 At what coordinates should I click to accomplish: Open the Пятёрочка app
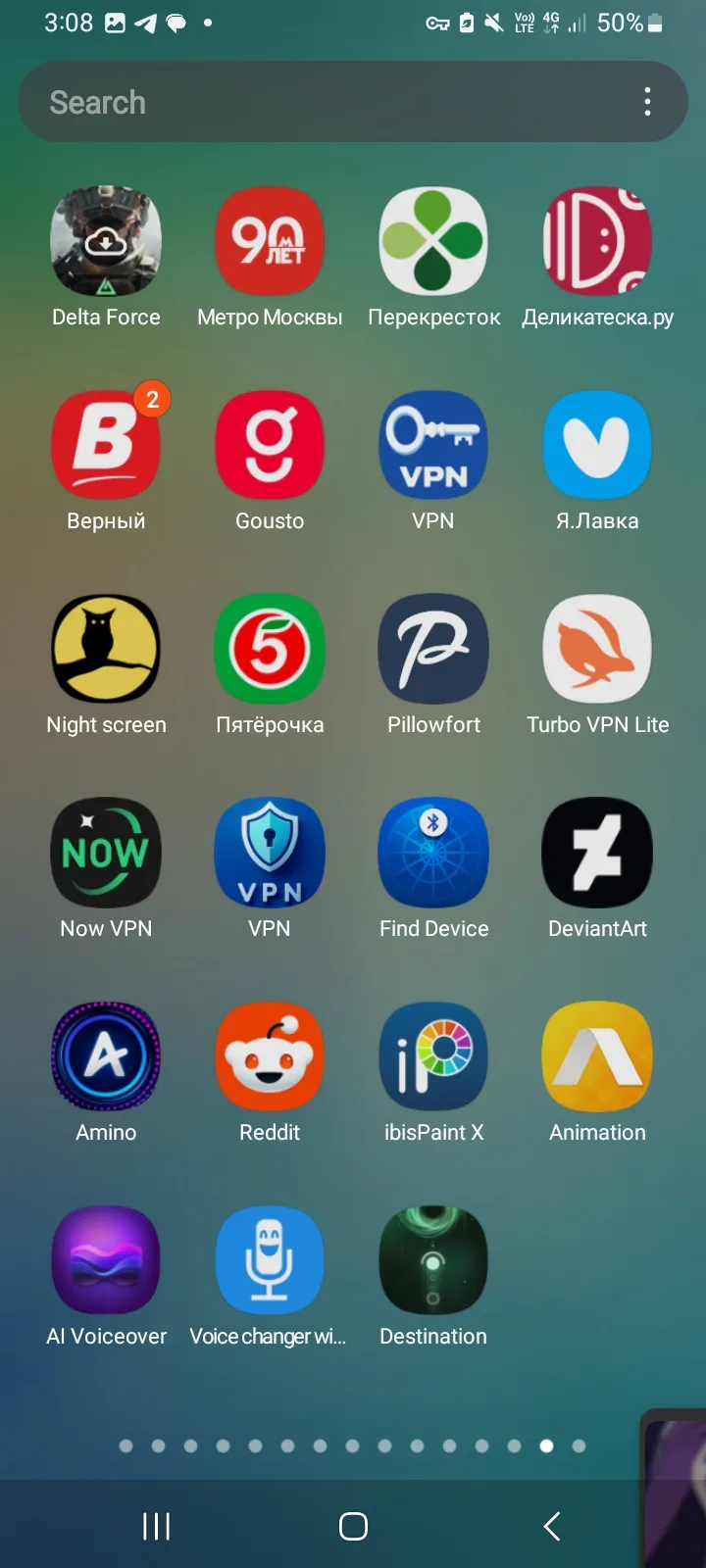(x=270, y=649)
